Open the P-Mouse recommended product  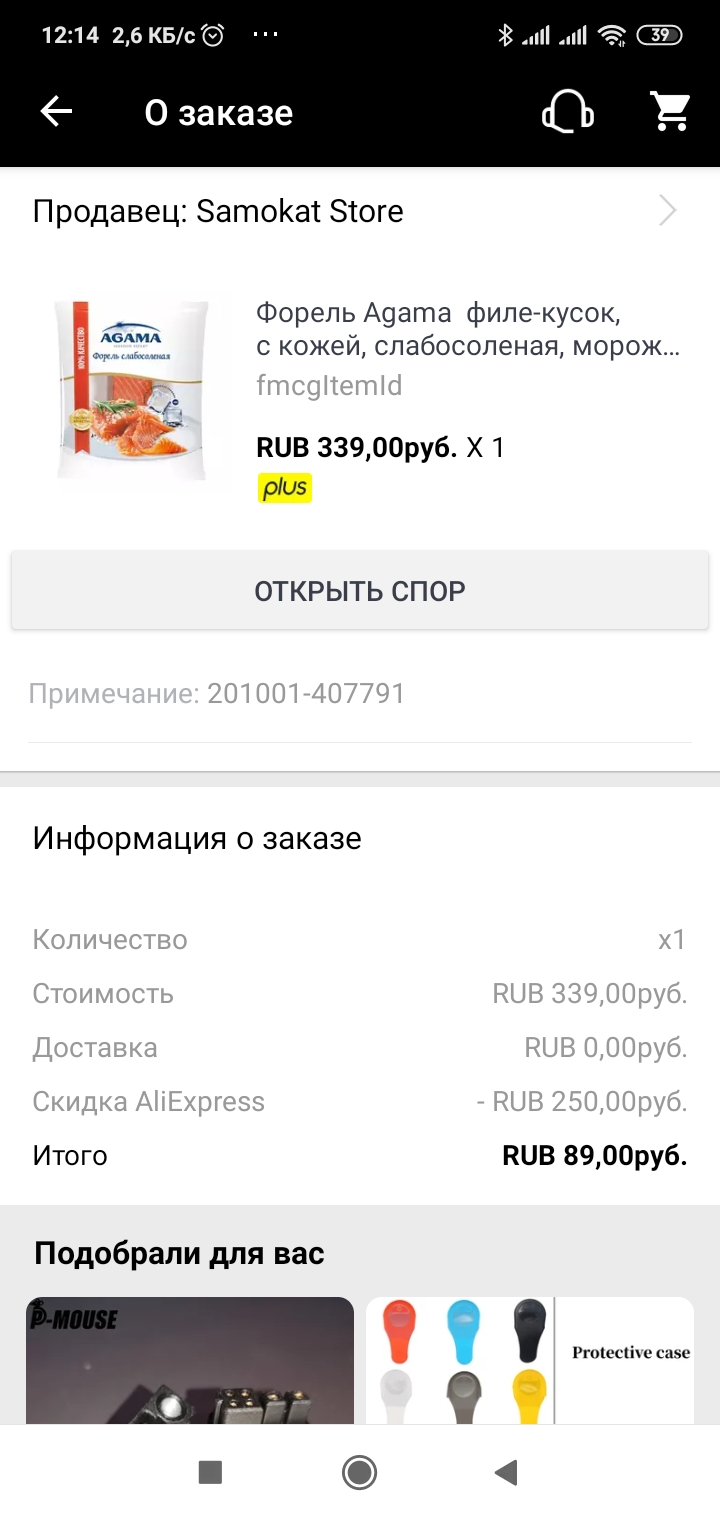point(190,1360)
